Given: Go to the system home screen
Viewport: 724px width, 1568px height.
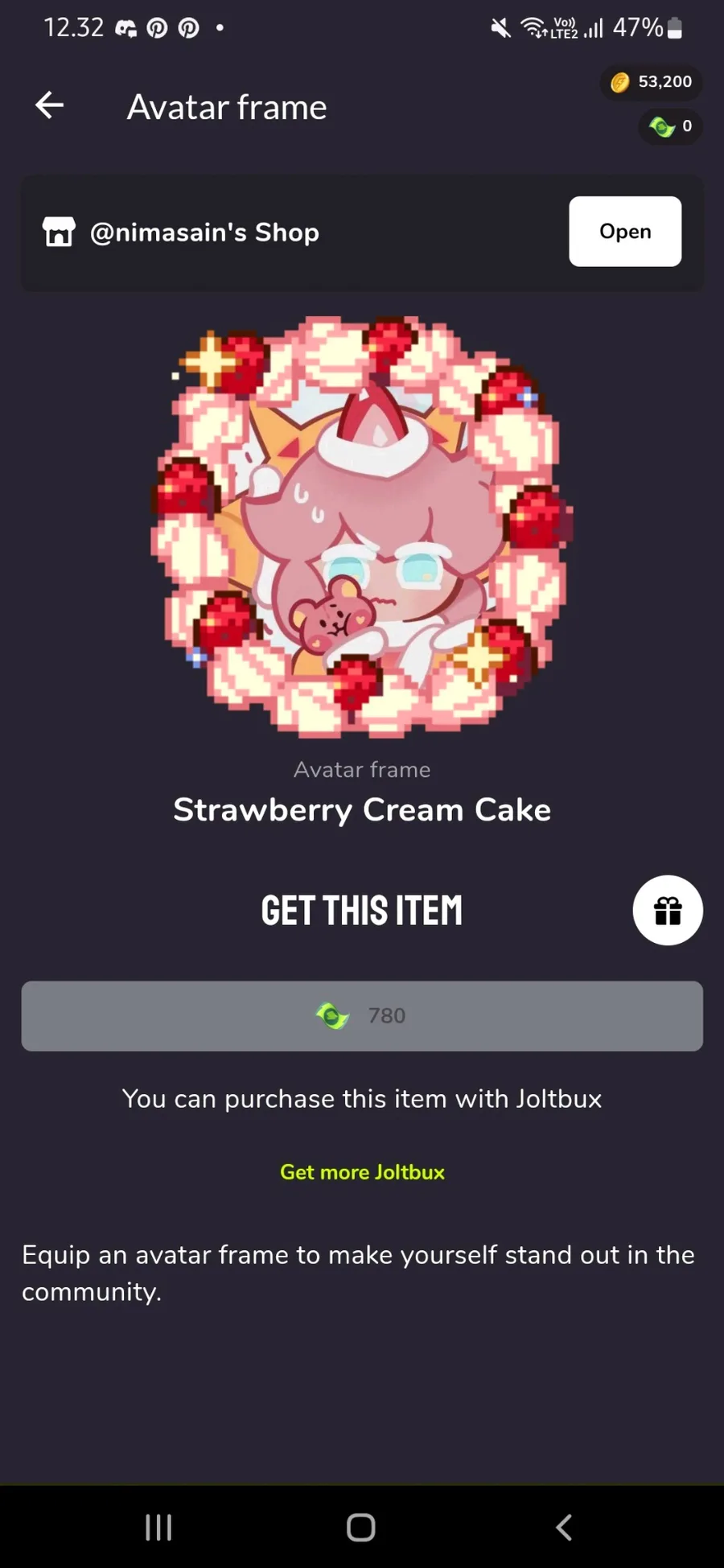Looking at the screenshot, I should pyautogui.click(x=361, y=1527).
